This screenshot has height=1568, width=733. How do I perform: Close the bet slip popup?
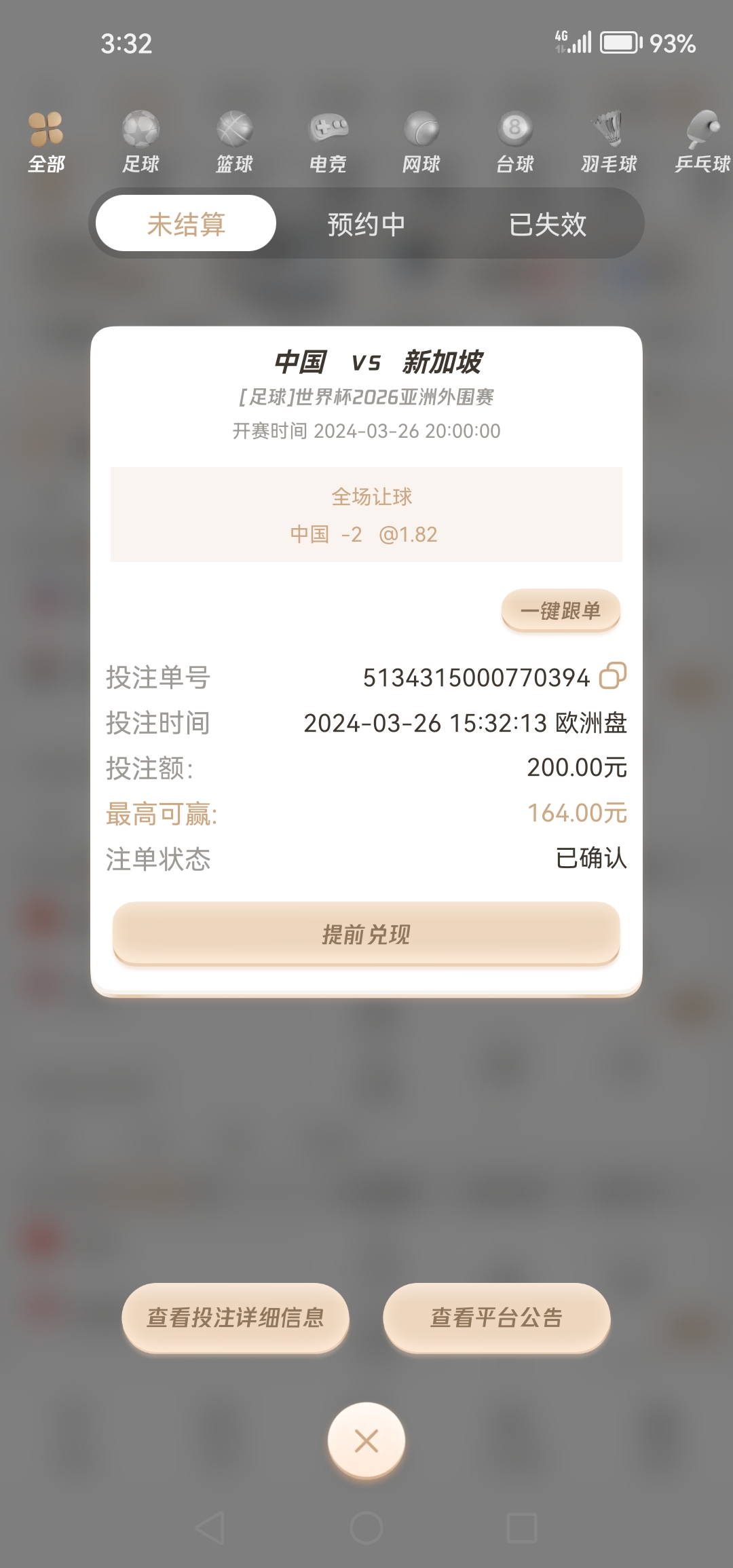coord(366,1440)
